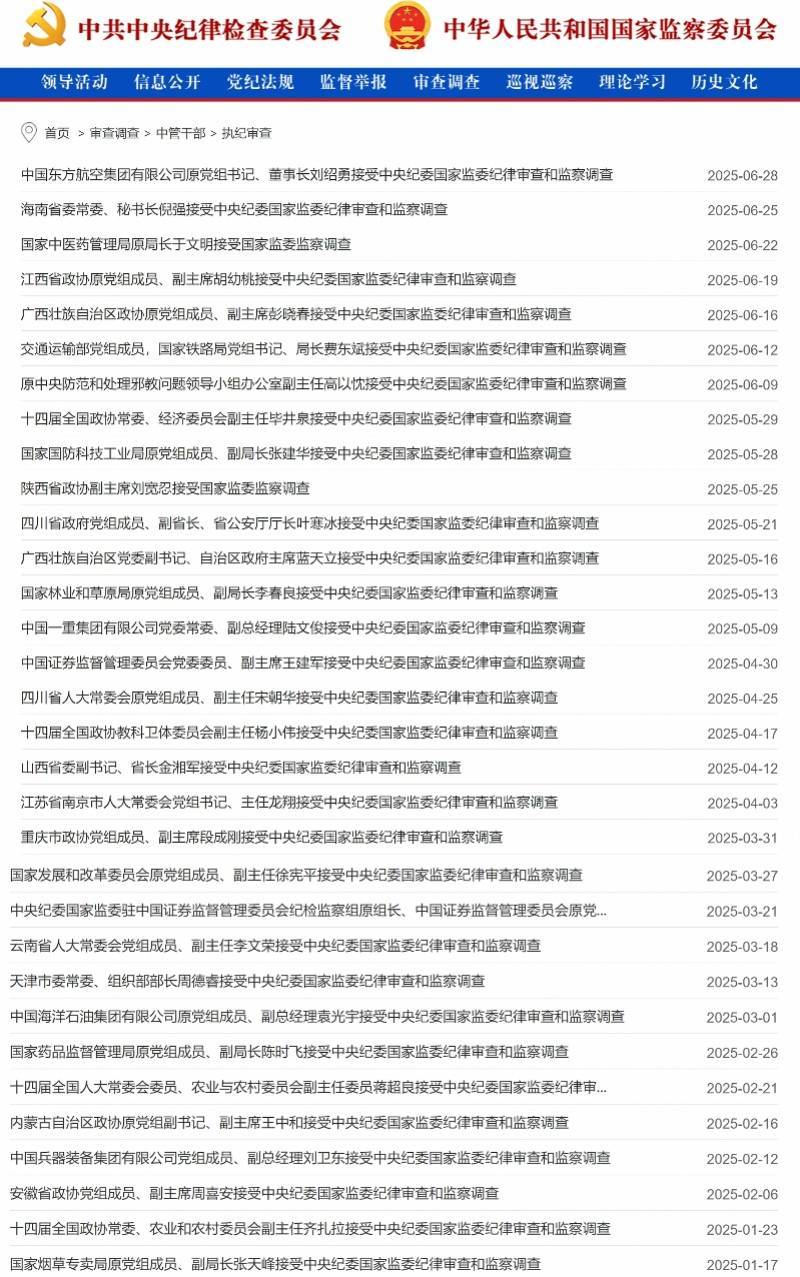Image resolution: width=800 pixels, height=1277 pixels.
Task: Open the 领导活动 navigation section
Action: 74,82
